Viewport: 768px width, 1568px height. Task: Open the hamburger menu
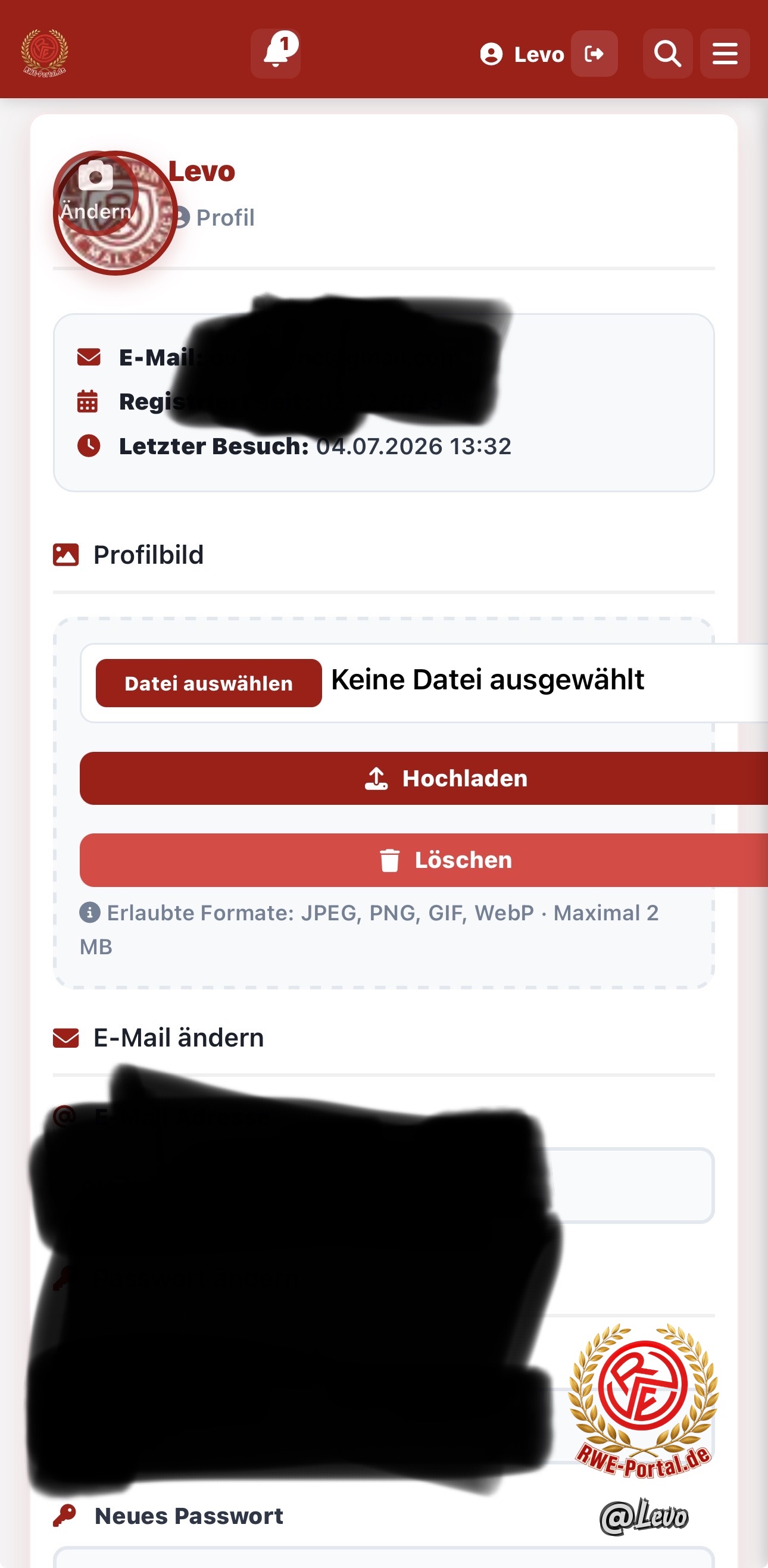(725, 54)
